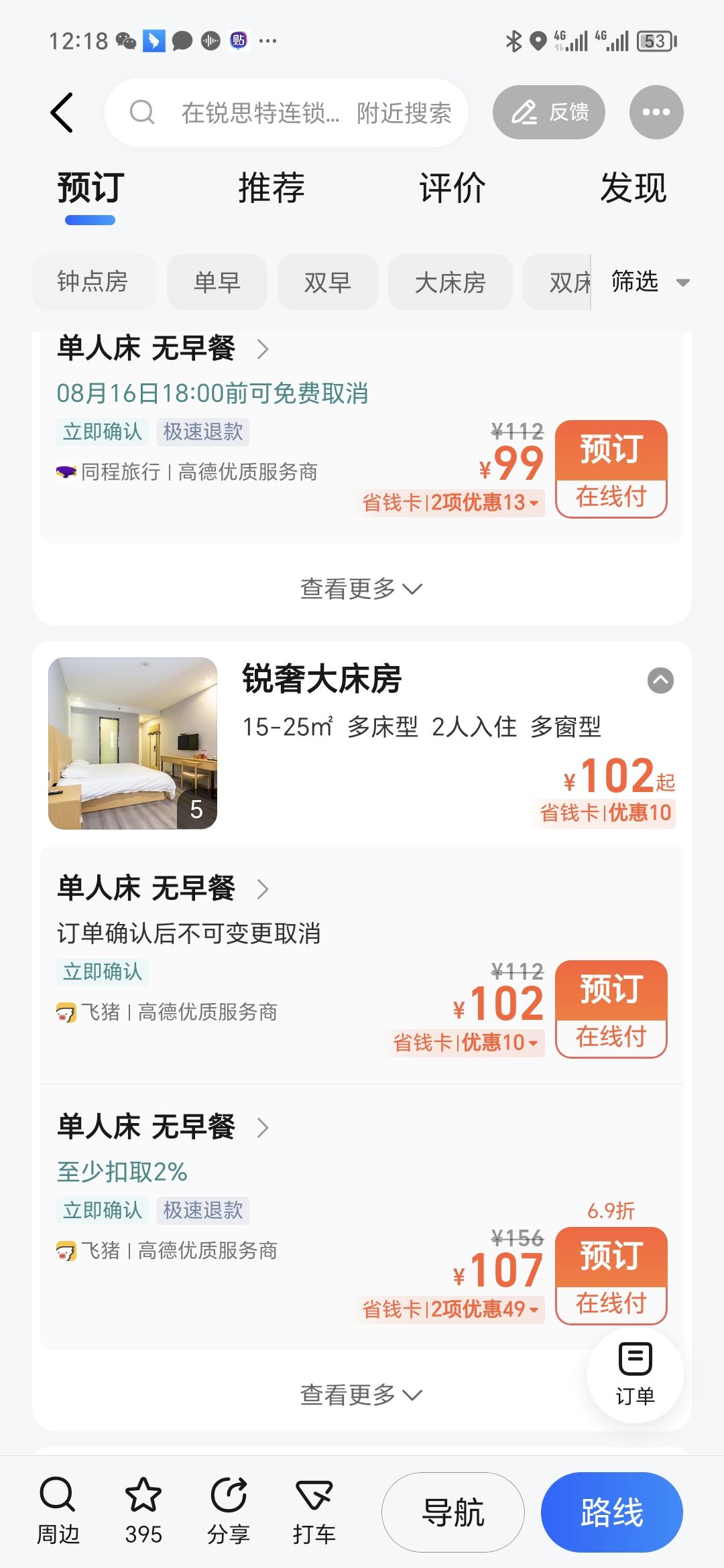The height and width of the screenshot is (1568, 724).
Task: Collapse the 锐奢大床房 room section
Action: [660, 680]
